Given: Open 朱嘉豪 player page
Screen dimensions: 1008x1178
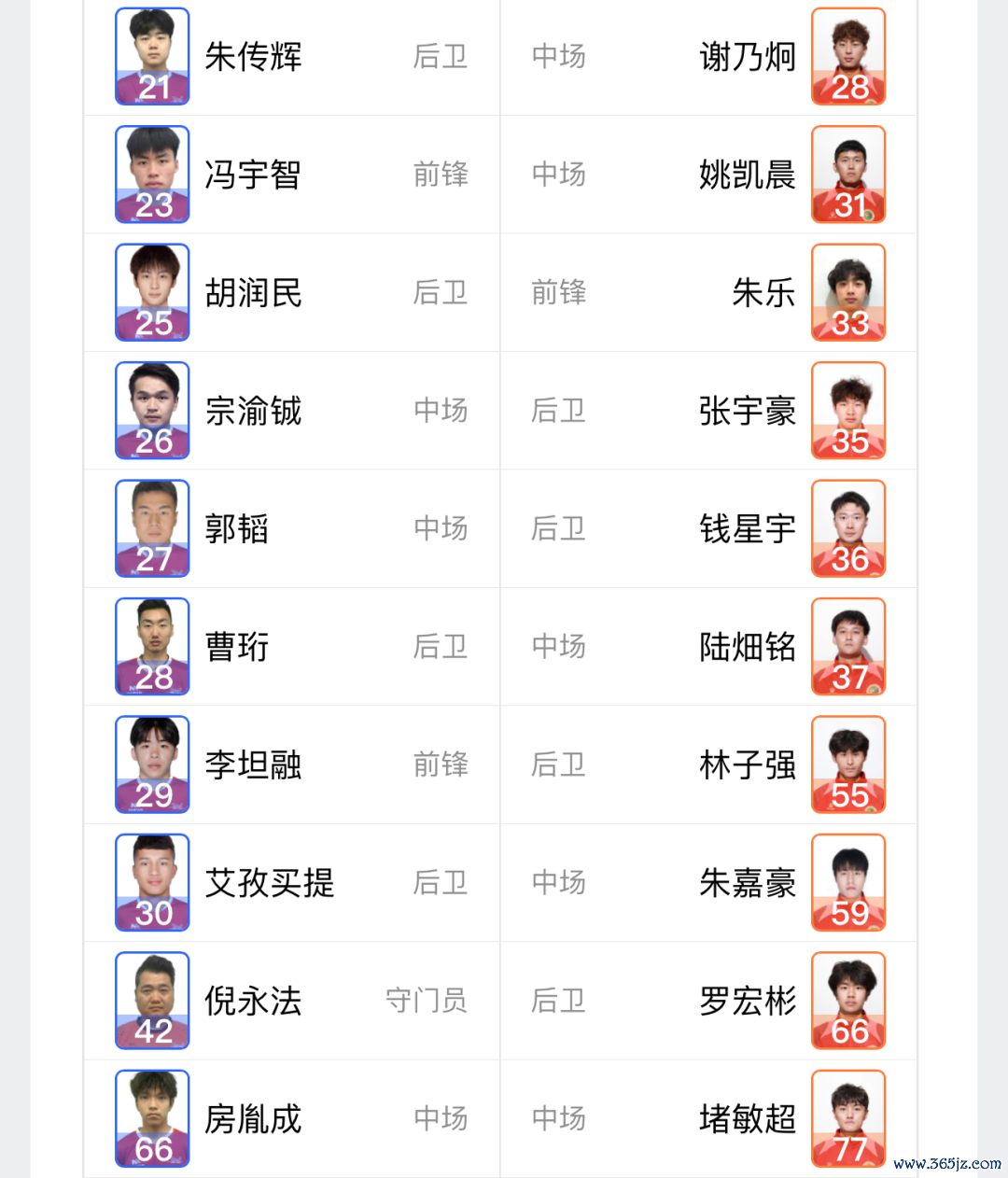Looking at the screenshot, I should coord(747,883).
